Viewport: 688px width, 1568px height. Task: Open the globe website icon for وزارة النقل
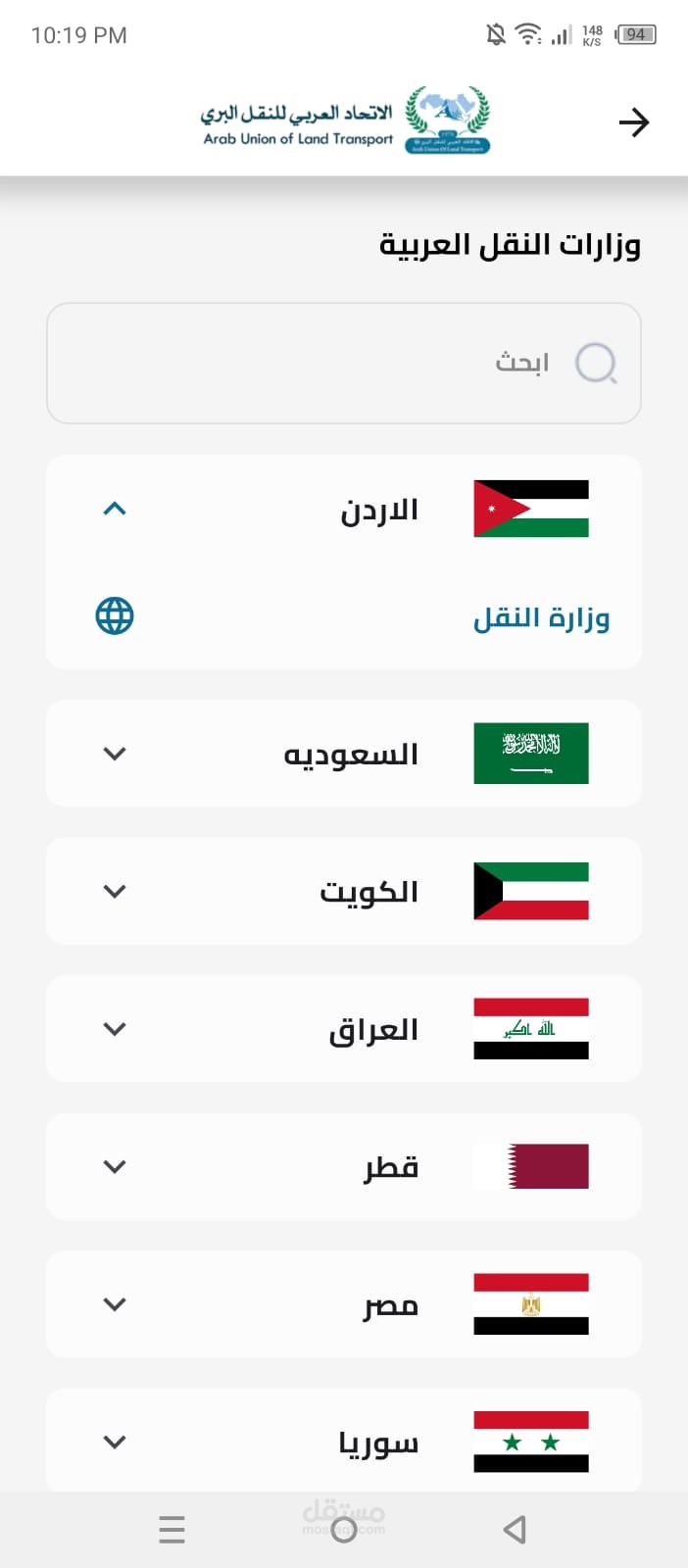(115, 616)
